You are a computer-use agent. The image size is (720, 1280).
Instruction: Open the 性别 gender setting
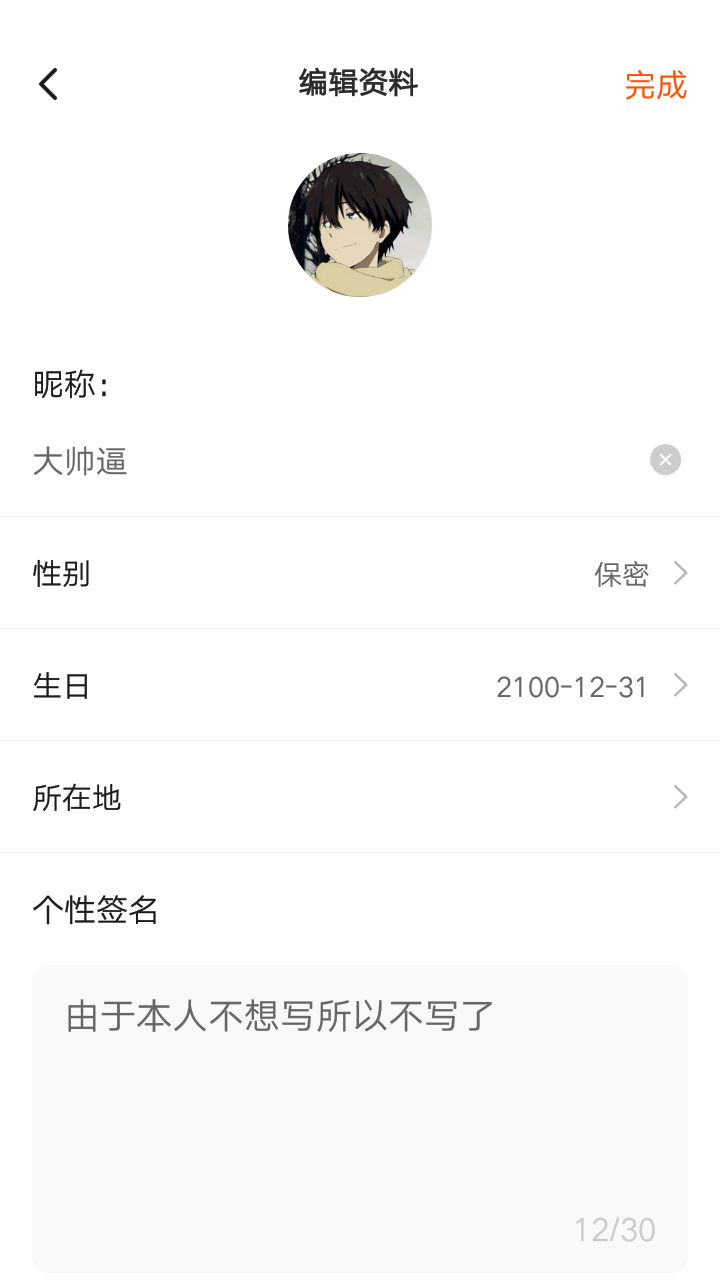click(360, 573)
